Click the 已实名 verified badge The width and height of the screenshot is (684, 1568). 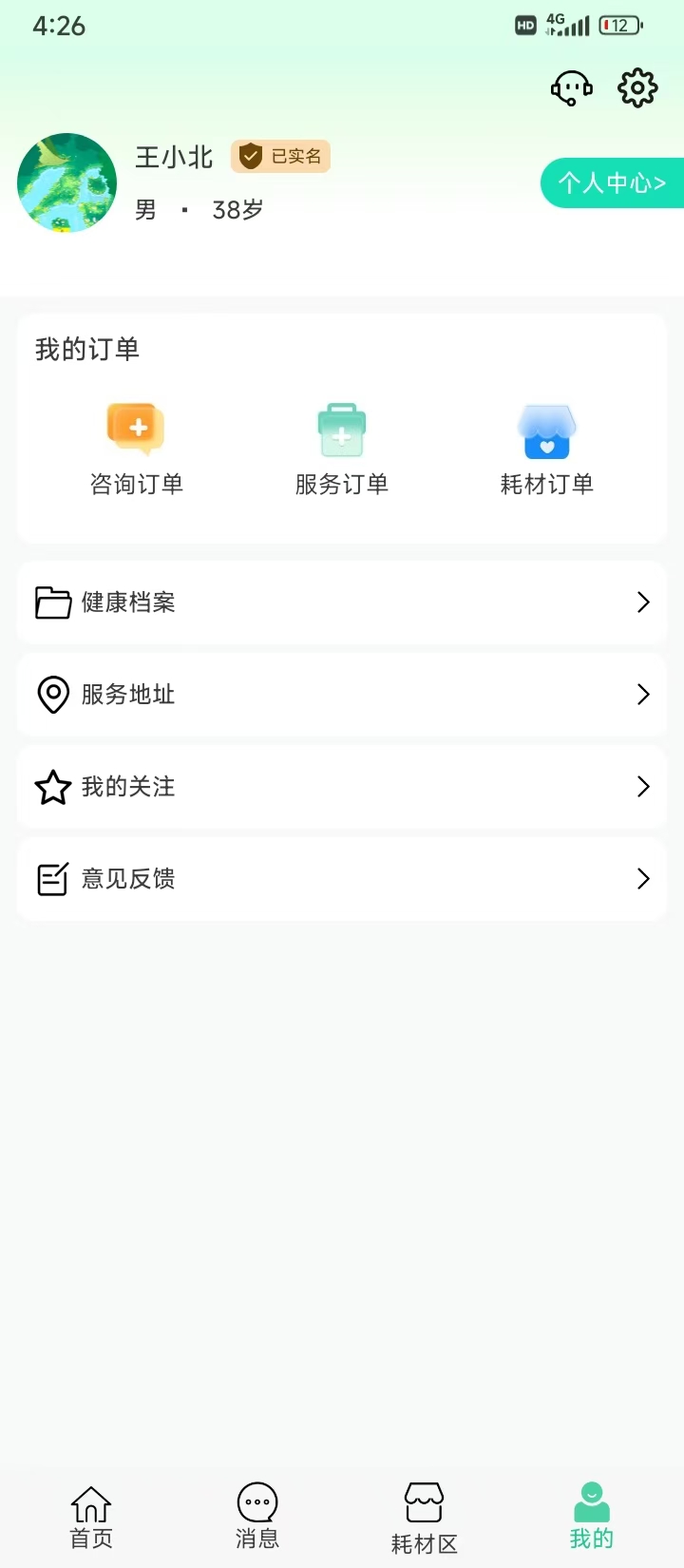(x=280, y=156)
